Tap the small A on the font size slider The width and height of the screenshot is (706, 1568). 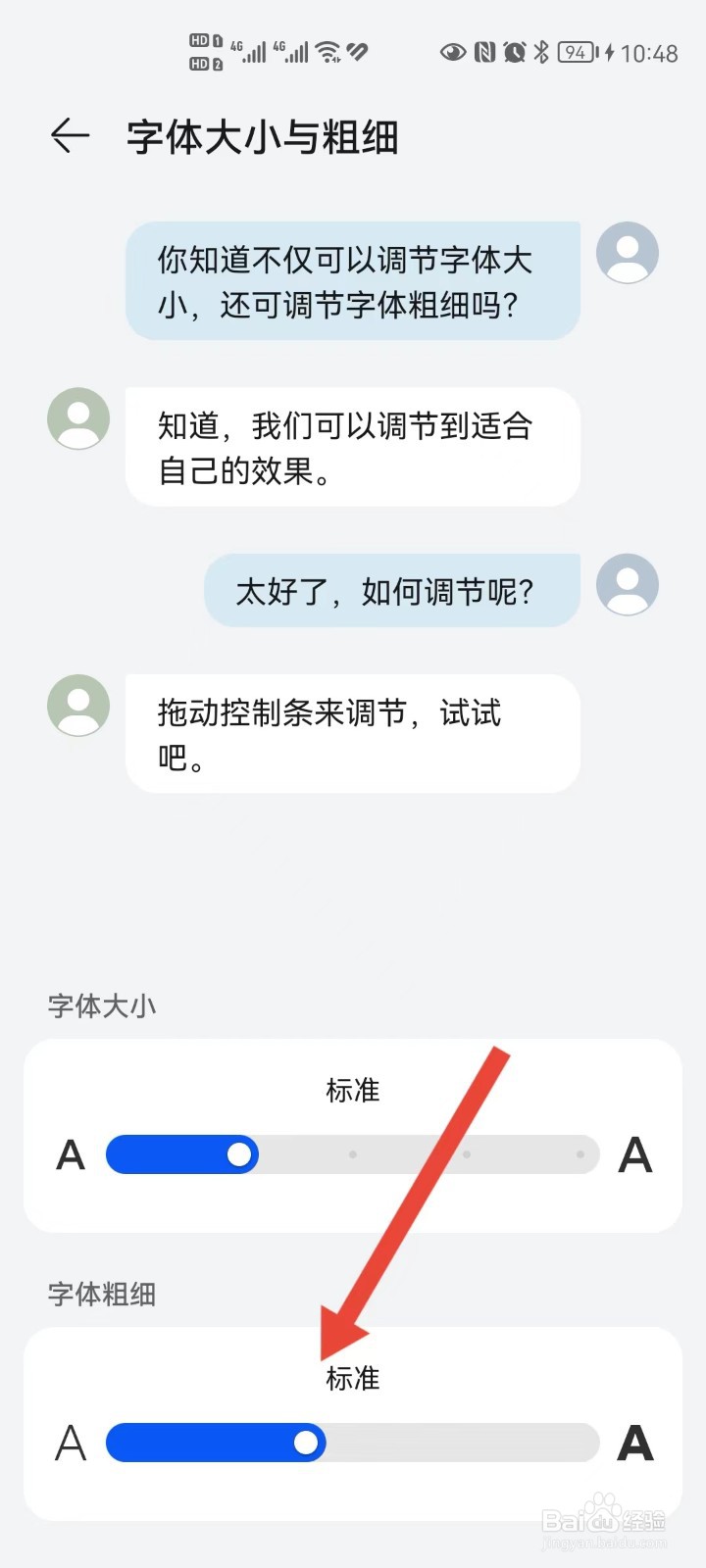70,1154
